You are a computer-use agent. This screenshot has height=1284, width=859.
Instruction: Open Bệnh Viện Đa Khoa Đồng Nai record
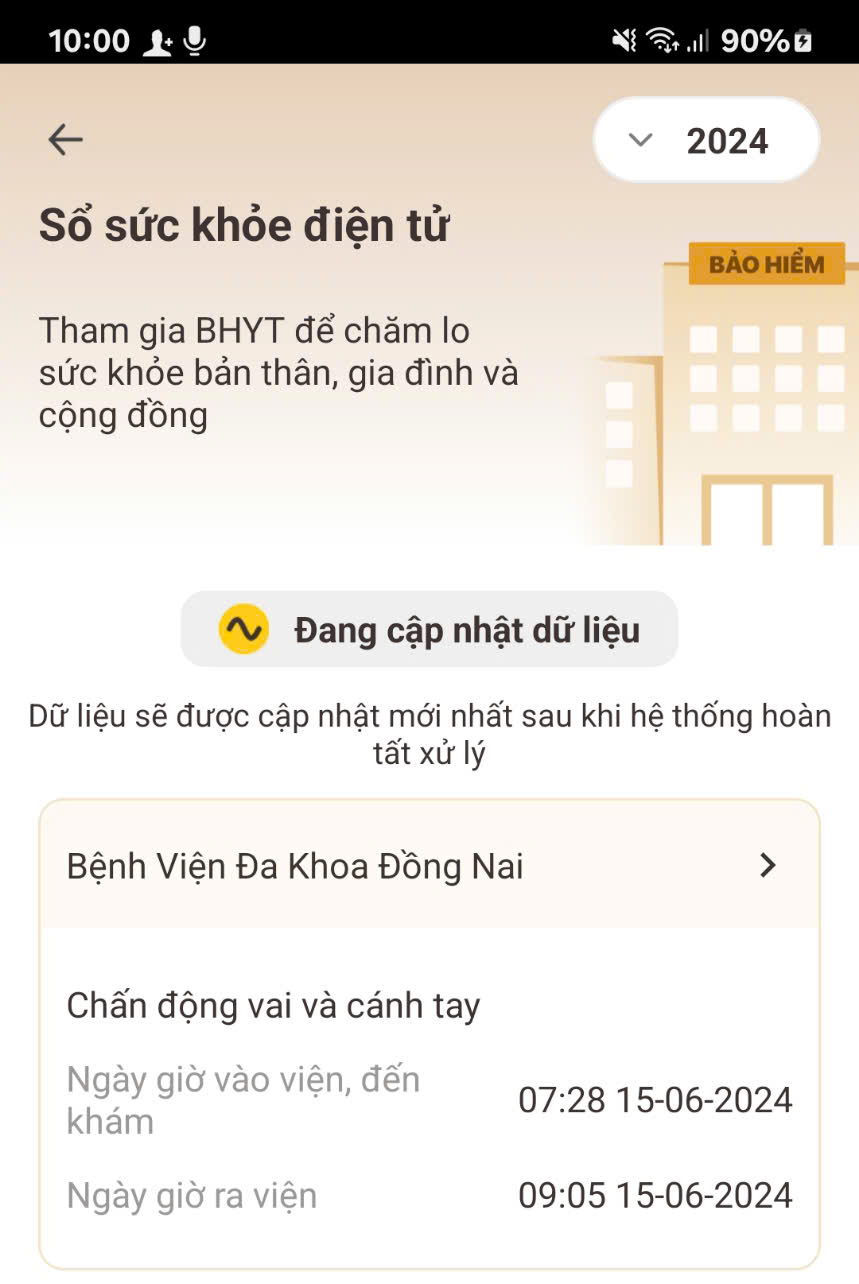point(429,866)
